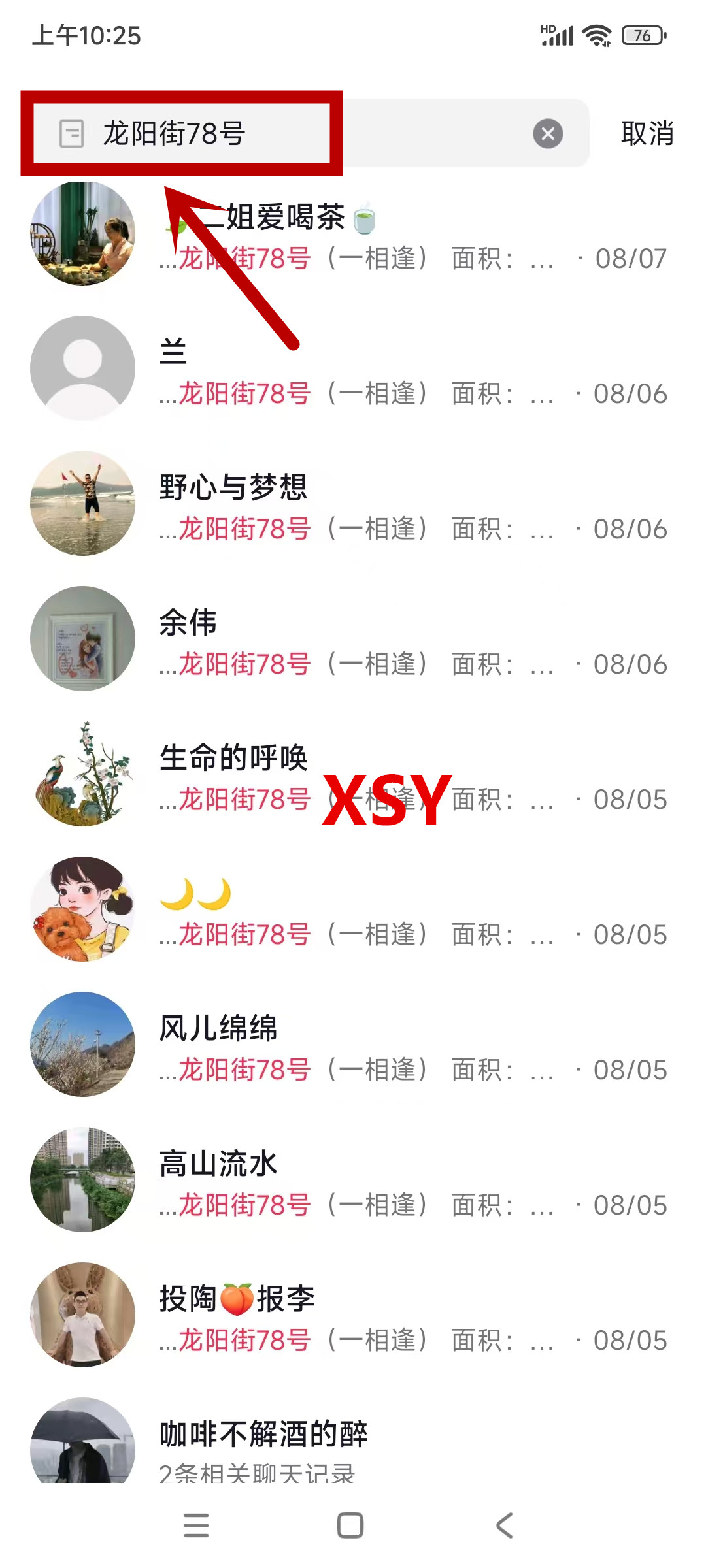
Task: Clear the search text with the X icon
Action: pos(548,134)
